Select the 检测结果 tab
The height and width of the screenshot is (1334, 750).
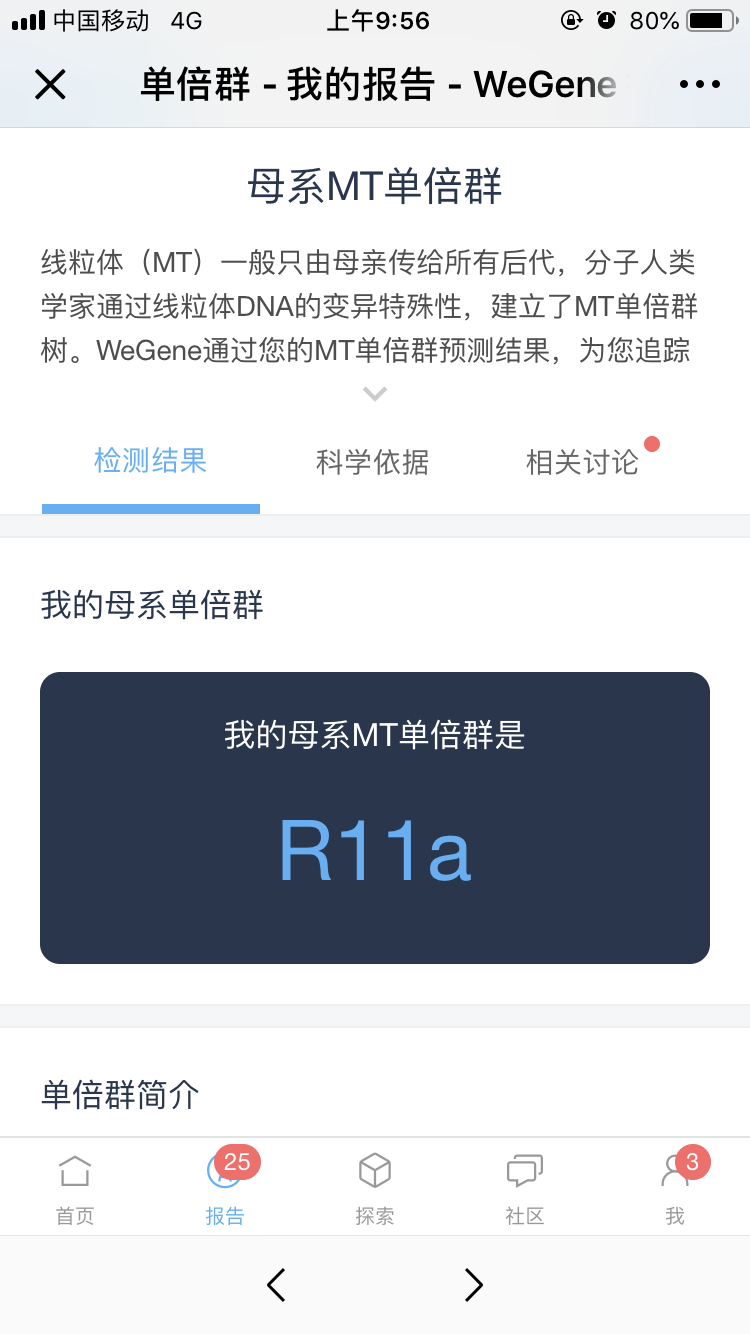[151, 461]
